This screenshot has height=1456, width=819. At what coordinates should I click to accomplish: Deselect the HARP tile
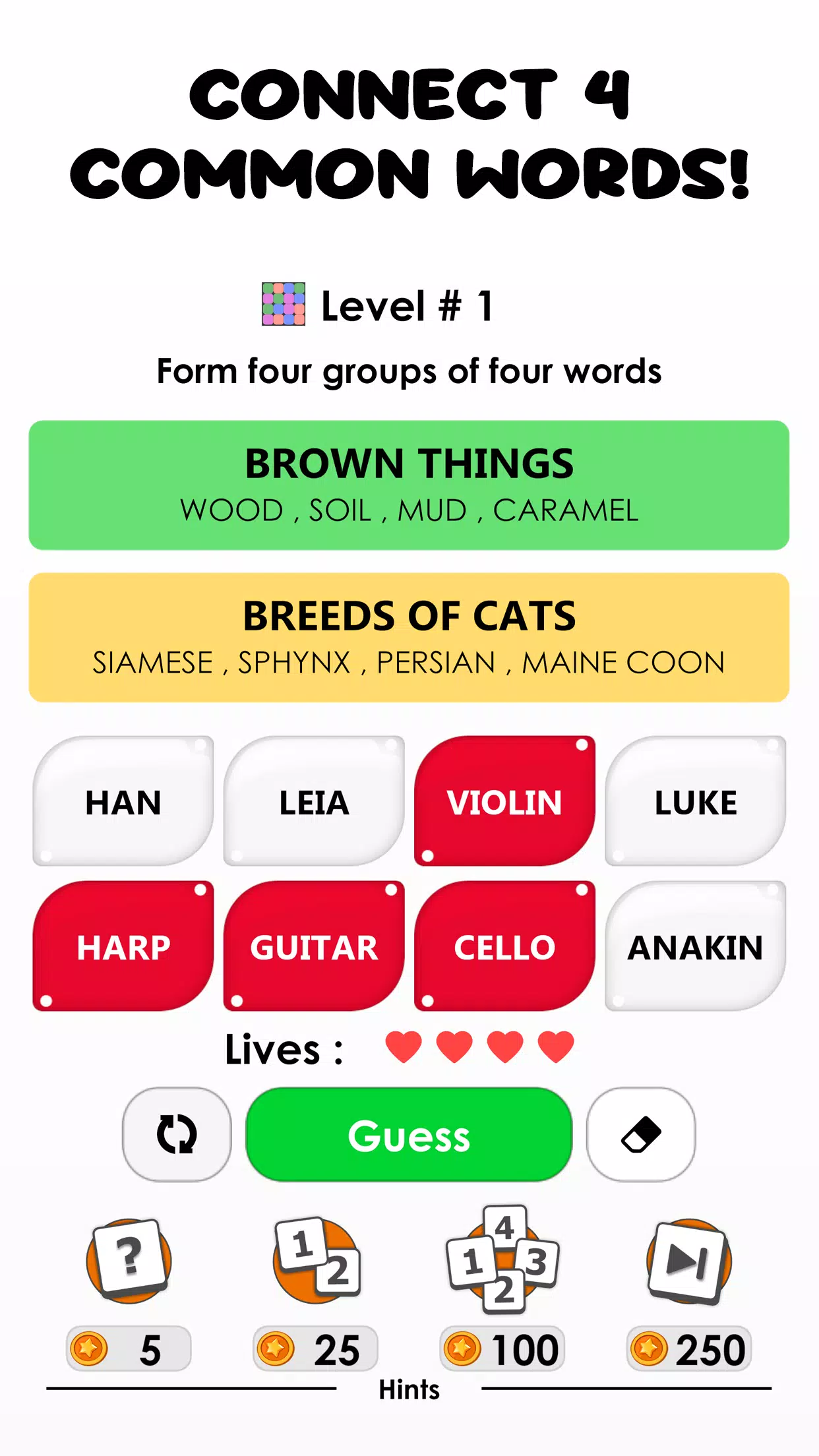123,946
